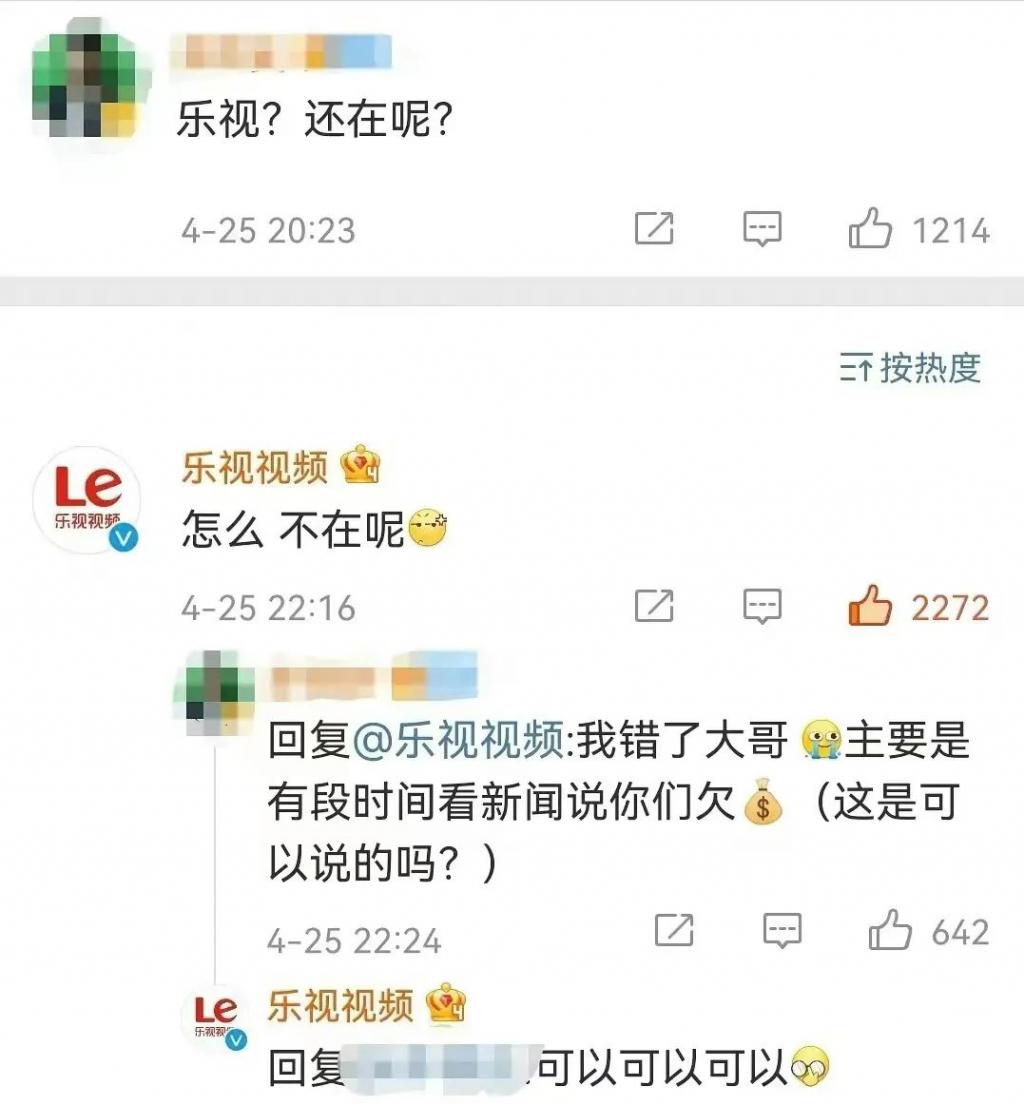The width and height of the screenshot is (1024, 1105).
Task: Comment on the reply '怎么 不在呢'
Action: tap(762, 606)
